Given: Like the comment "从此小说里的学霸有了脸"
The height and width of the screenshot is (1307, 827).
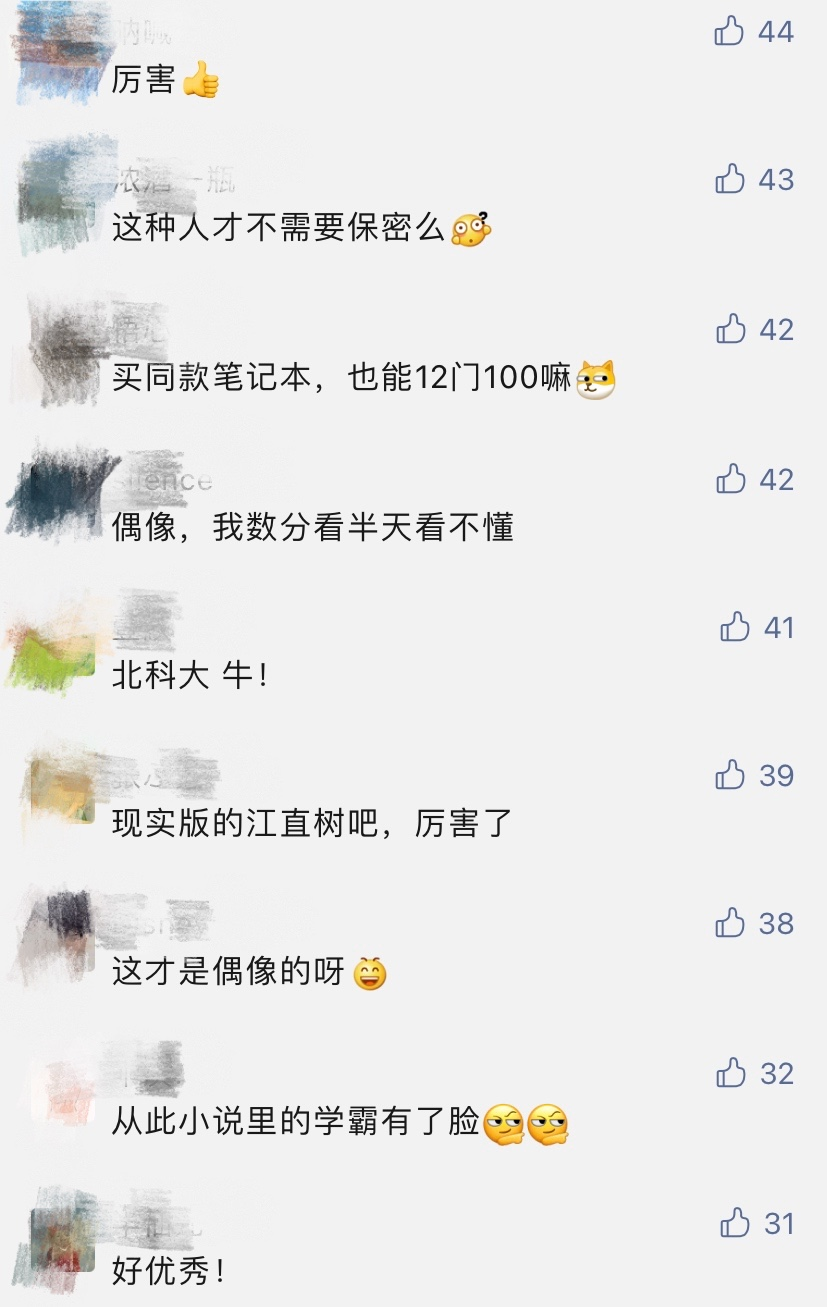Looking at the screenshot, I should click(x=732, y=1073).
